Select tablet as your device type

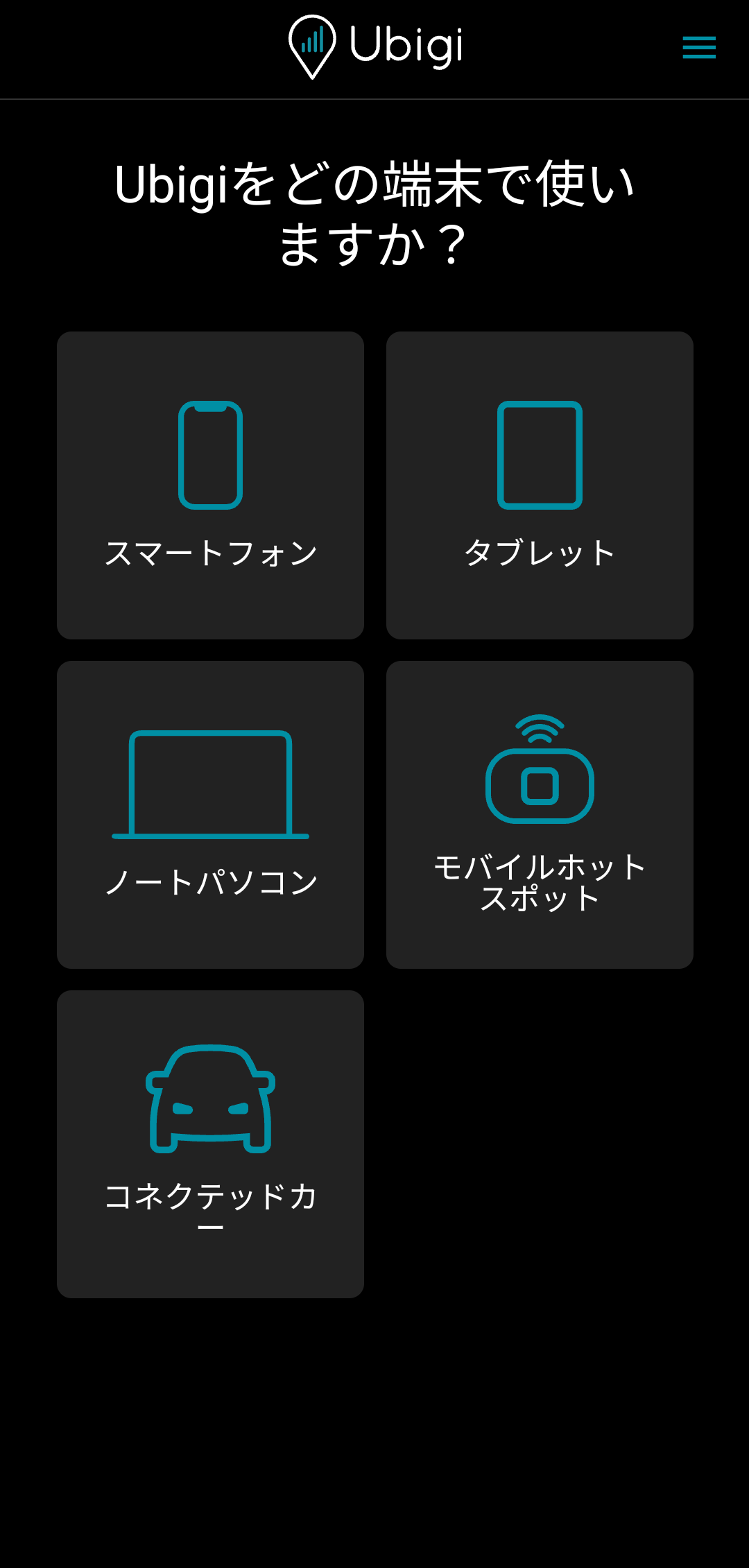pyautogui.click(x=540, y=484)
